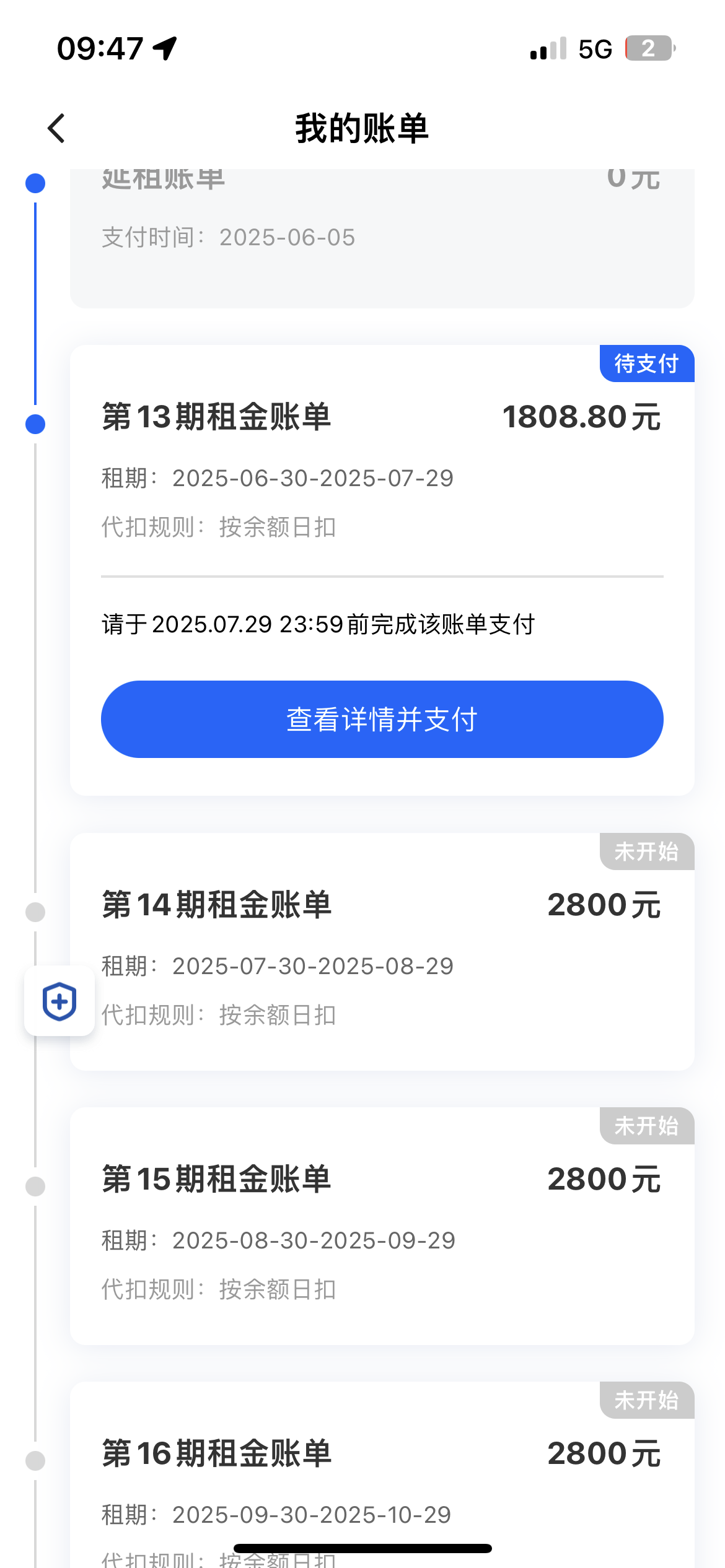
Task: Open the floating shield-plus icon
Action: click(x=59, y=1001)
